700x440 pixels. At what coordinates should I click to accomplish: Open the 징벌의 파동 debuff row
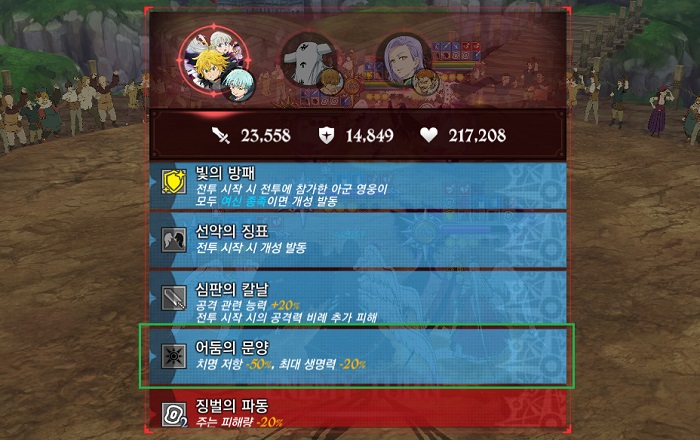(x=358, y=413)
